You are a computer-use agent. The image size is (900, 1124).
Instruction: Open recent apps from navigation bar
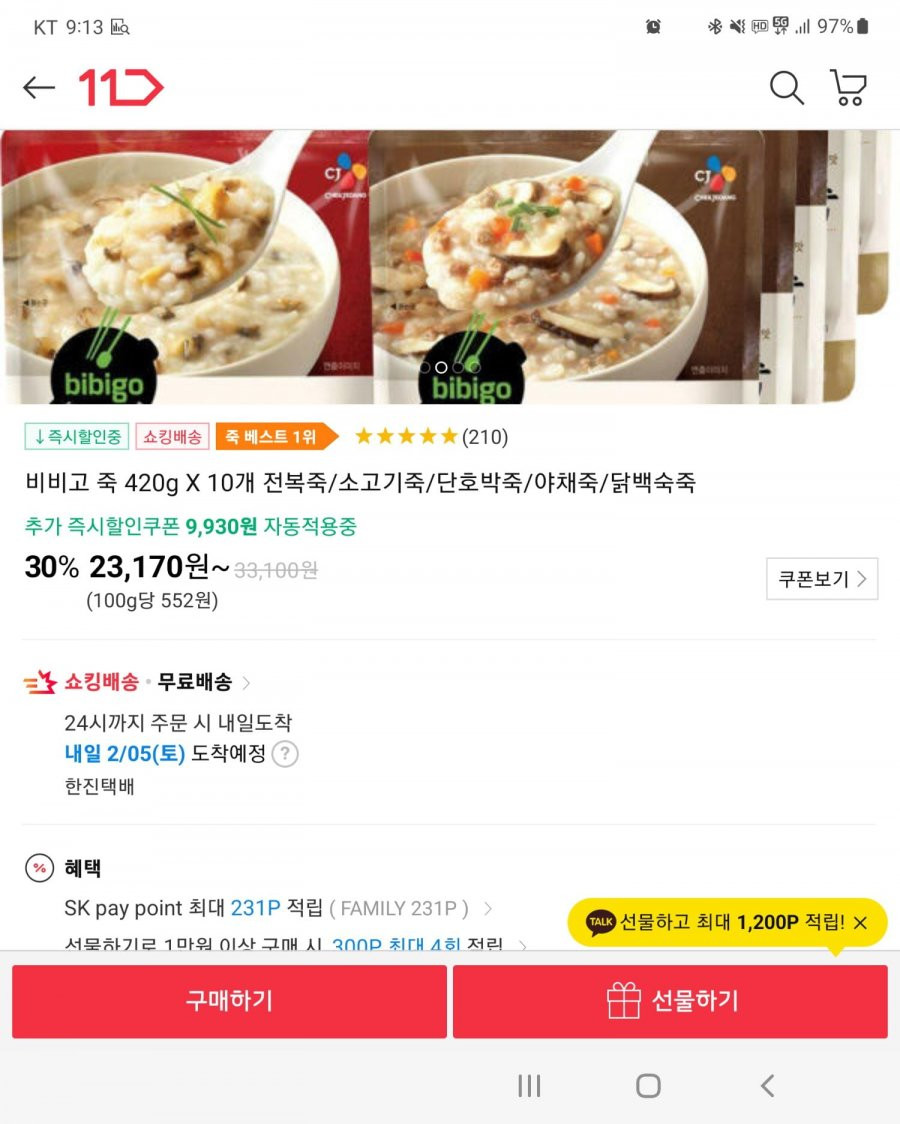click(x=529, y=1086)
